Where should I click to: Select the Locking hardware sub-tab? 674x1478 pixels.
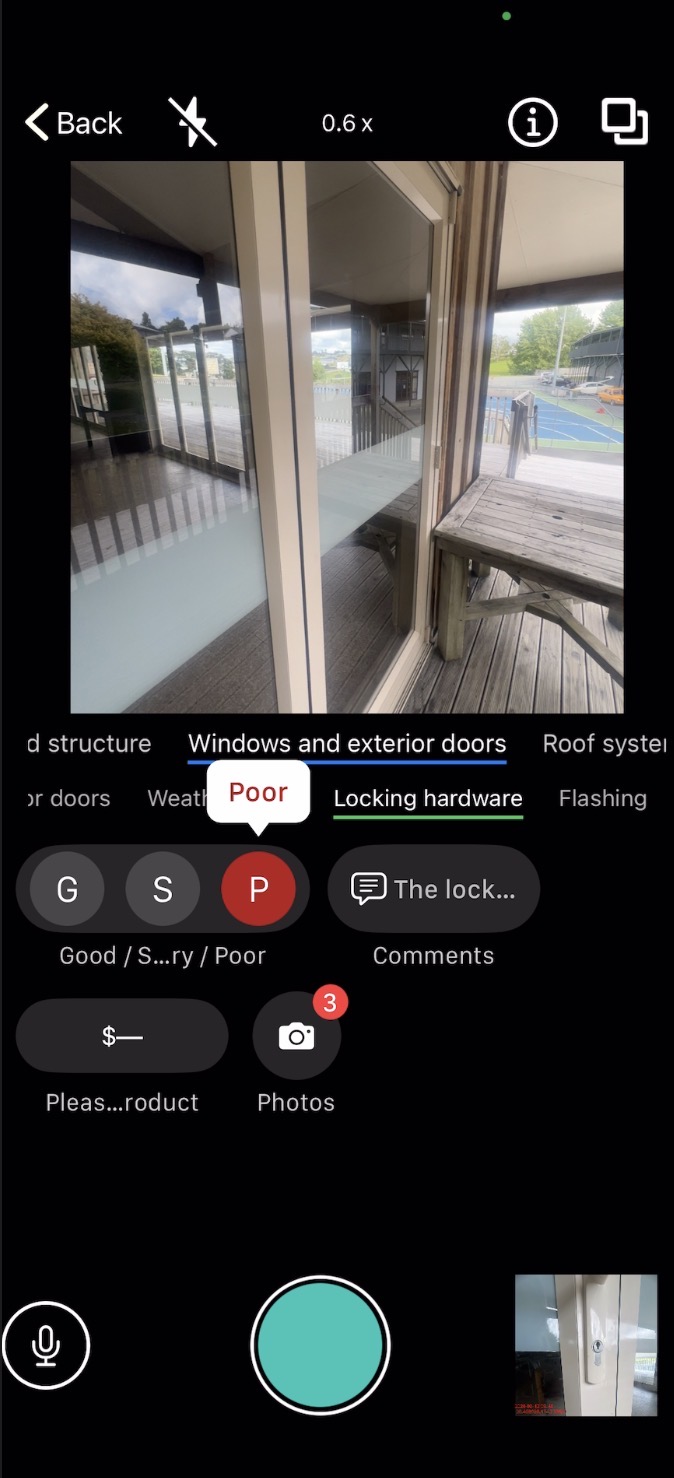pos(428,798)
